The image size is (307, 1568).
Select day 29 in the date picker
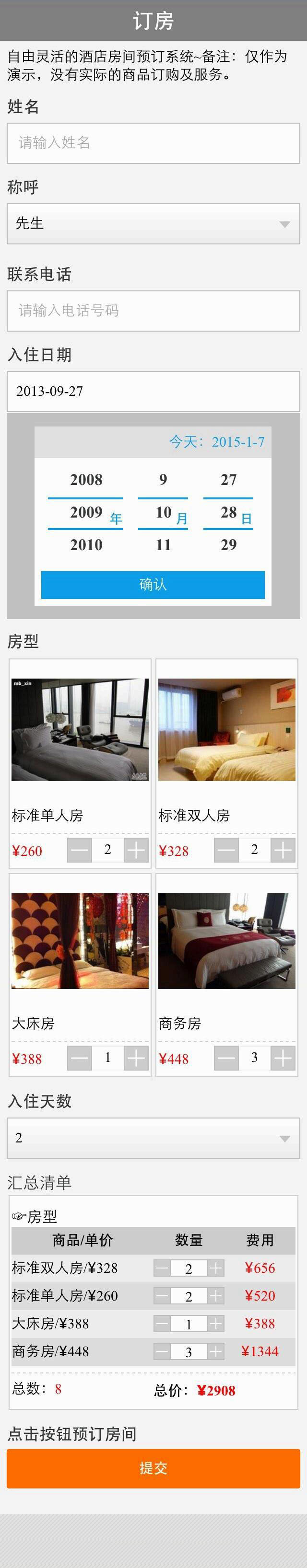click(228, 545)
